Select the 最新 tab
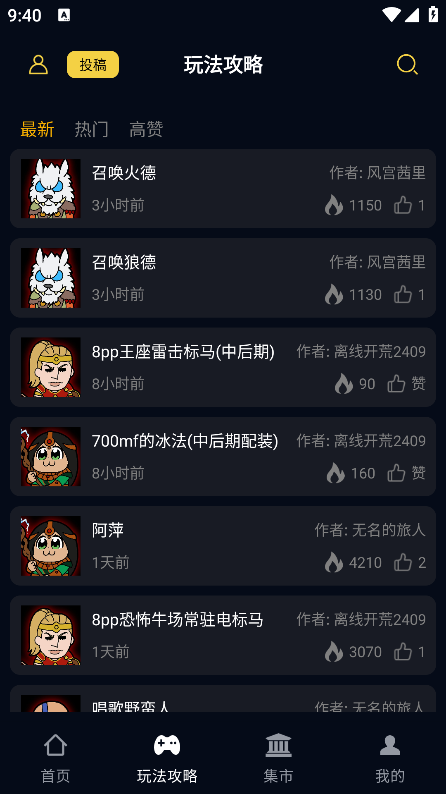 [x=37, y=129]
